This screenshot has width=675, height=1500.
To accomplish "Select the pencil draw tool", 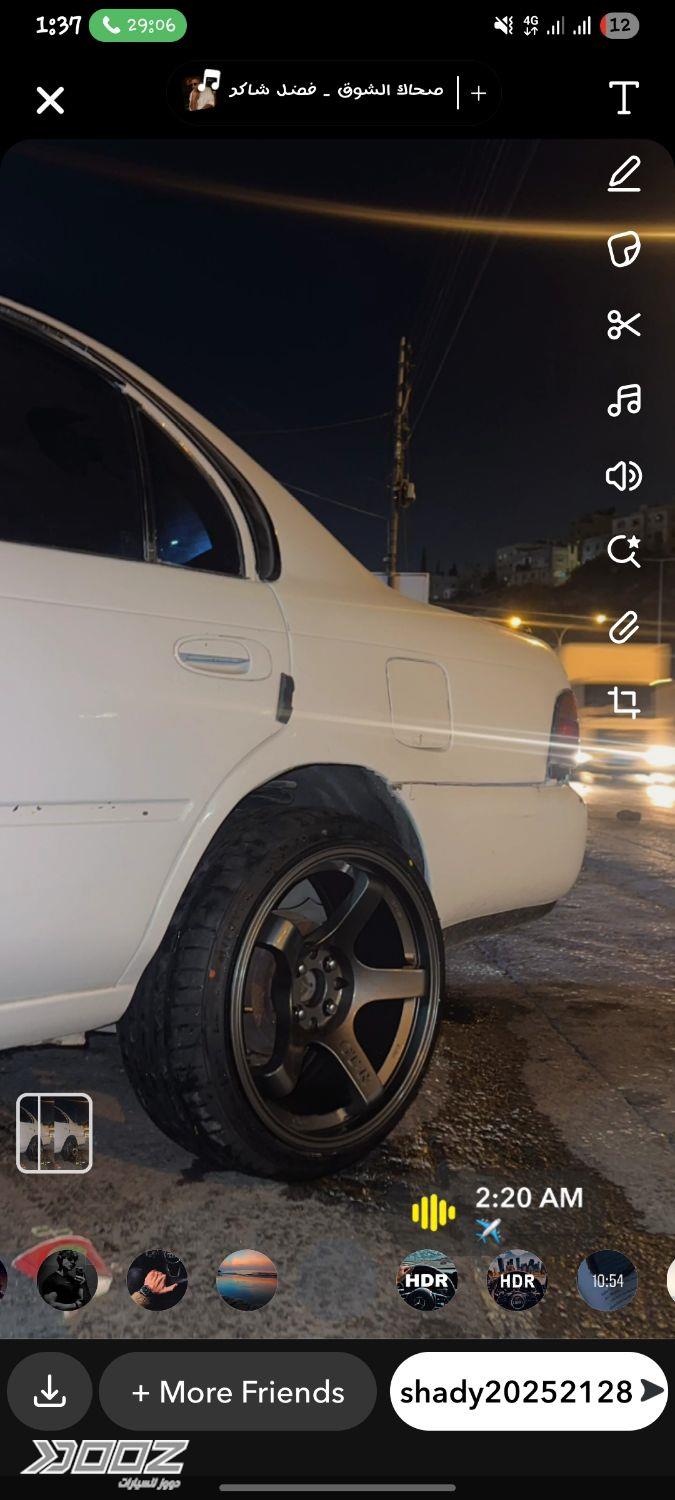I will point(624,174).
